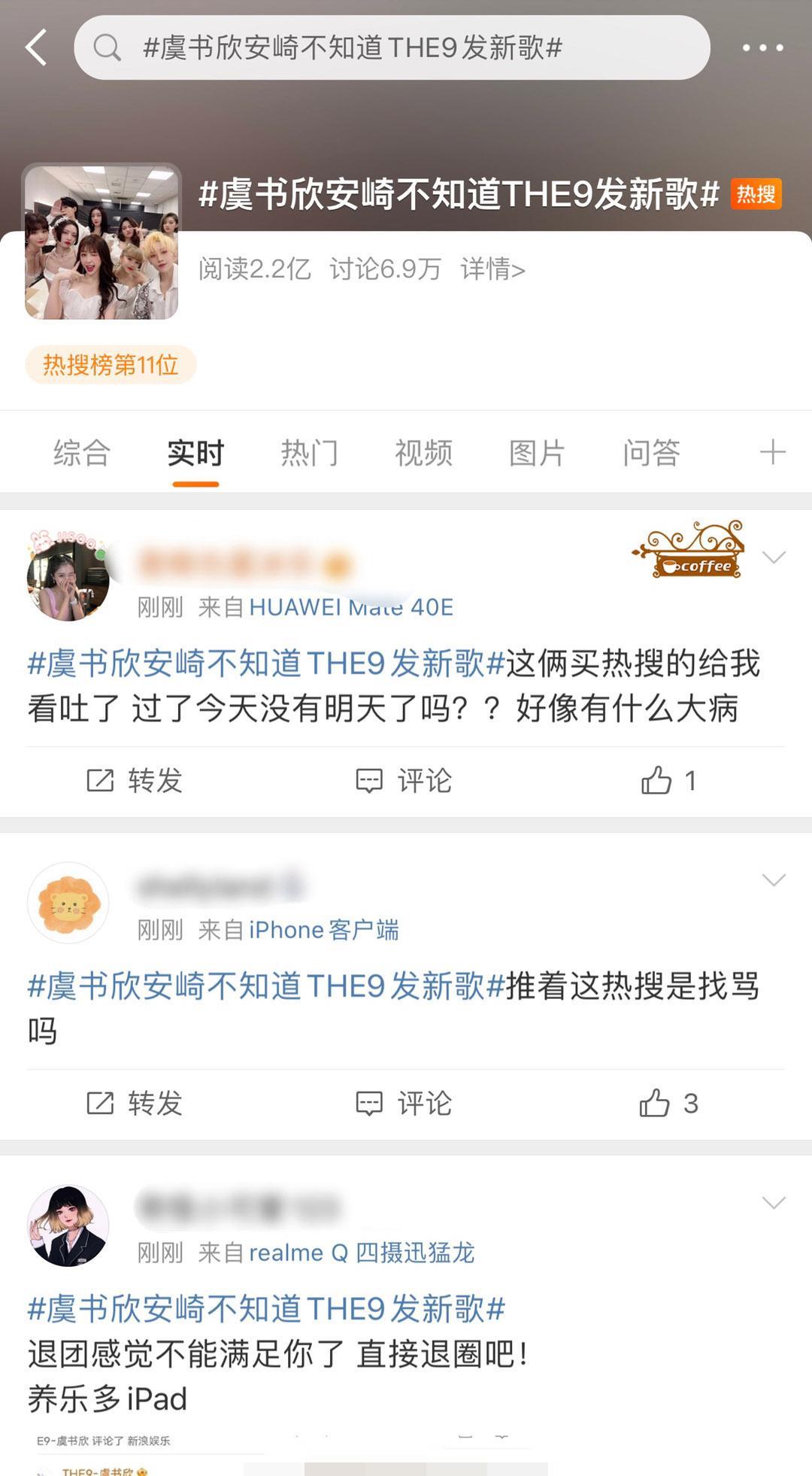The width and height of the screenshot is (812, 1476).
Task: Expand options on the realme Q post
Action: tap(774, 1202)
